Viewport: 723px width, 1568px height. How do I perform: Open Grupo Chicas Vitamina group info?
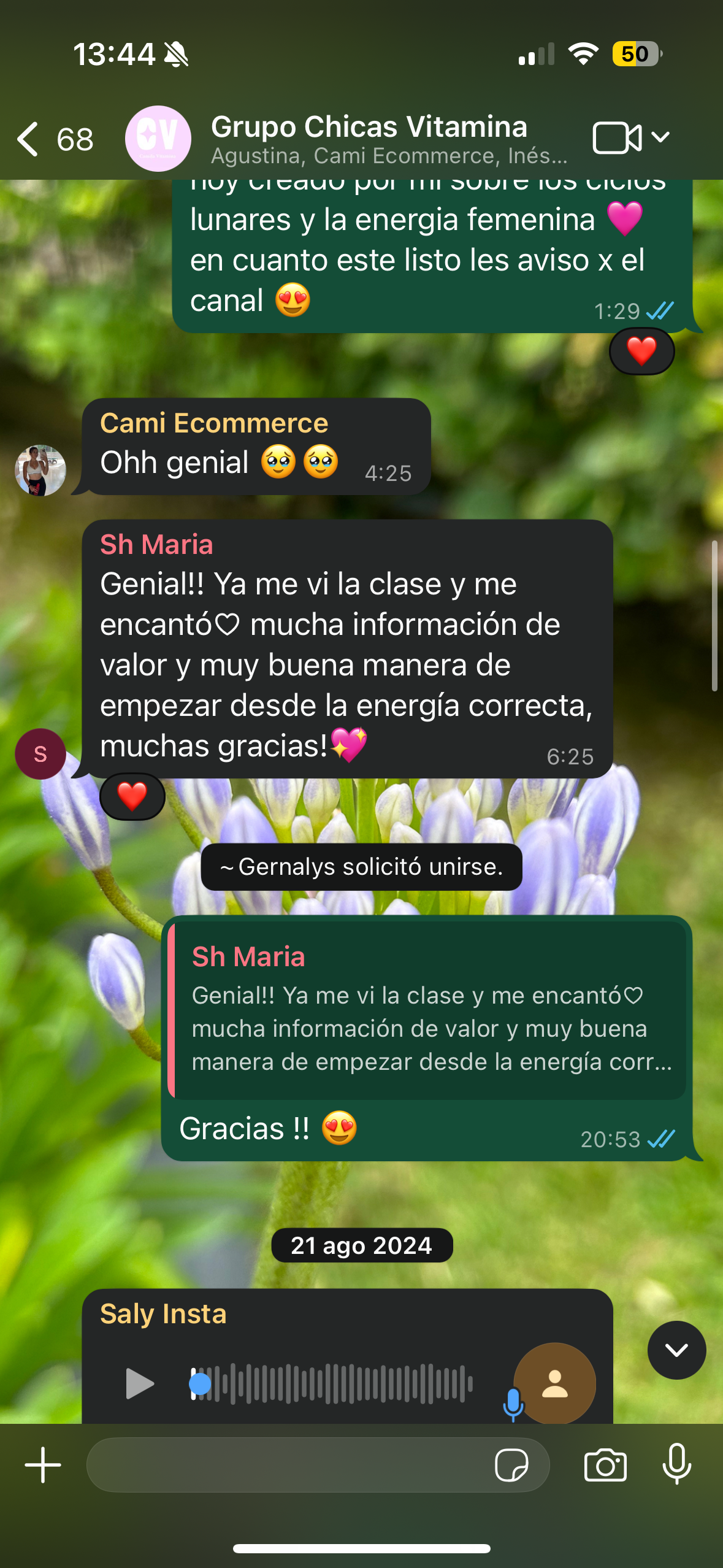click(x=368, y=139)
